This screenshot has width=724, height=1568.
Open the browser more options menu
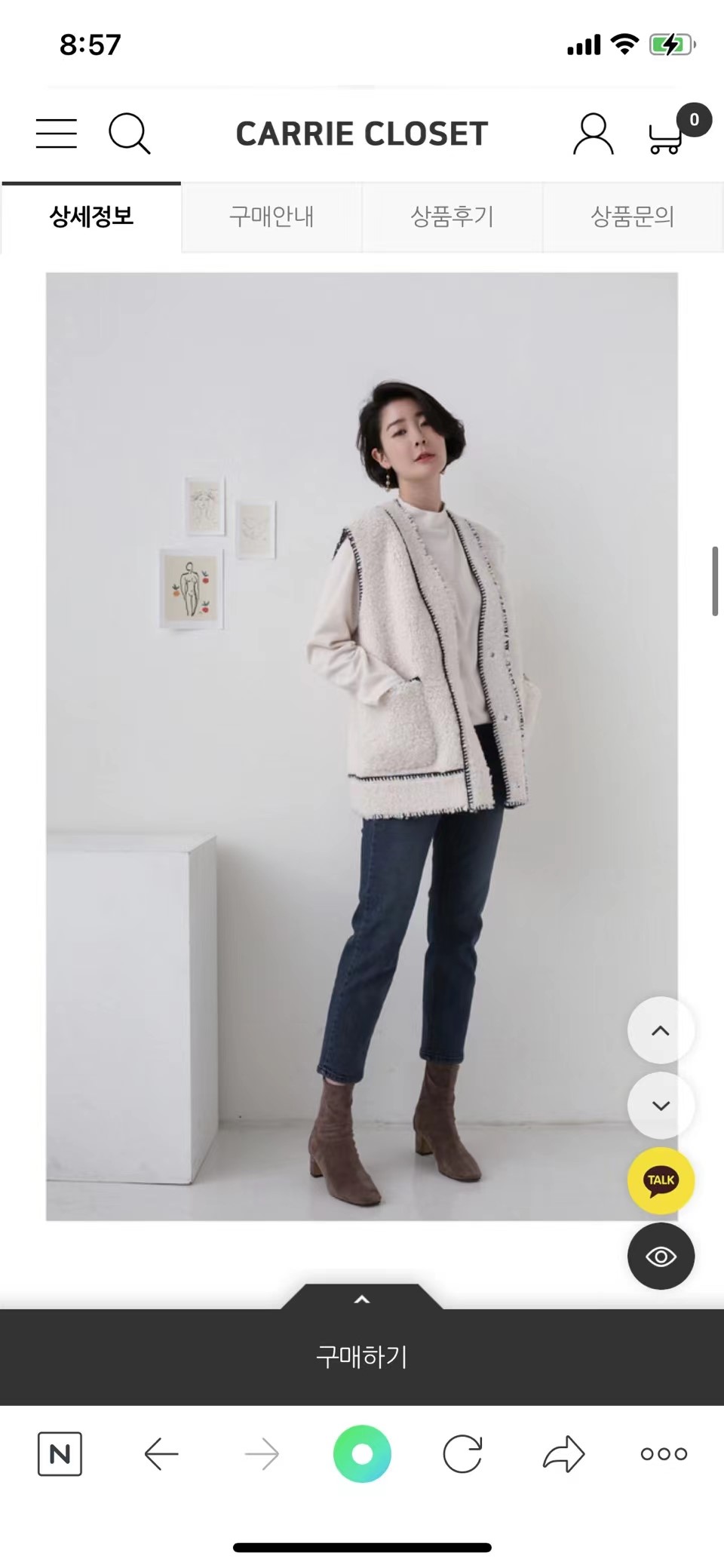click(664, 1453)
